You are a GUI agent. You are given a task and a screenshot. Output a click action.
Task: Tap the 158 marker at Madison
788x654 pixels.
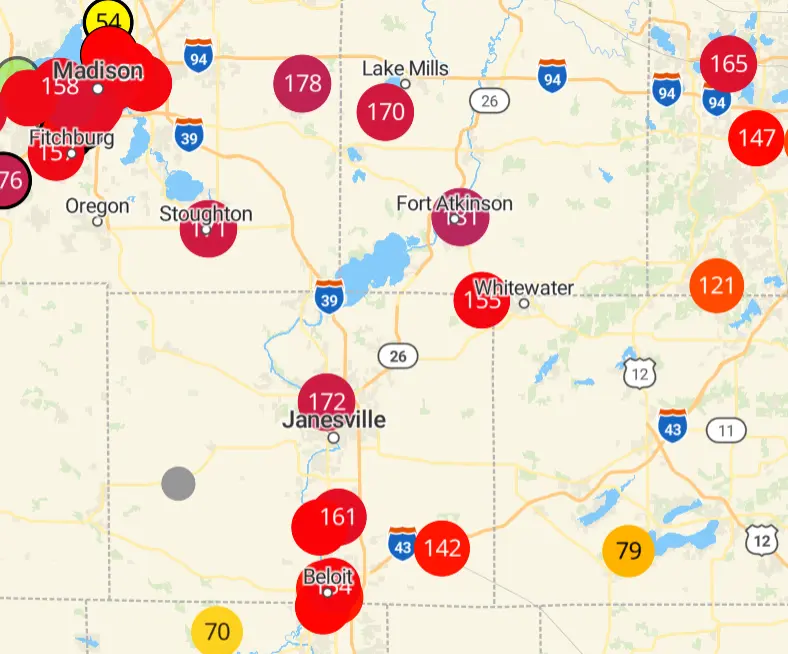click(60, 86)
